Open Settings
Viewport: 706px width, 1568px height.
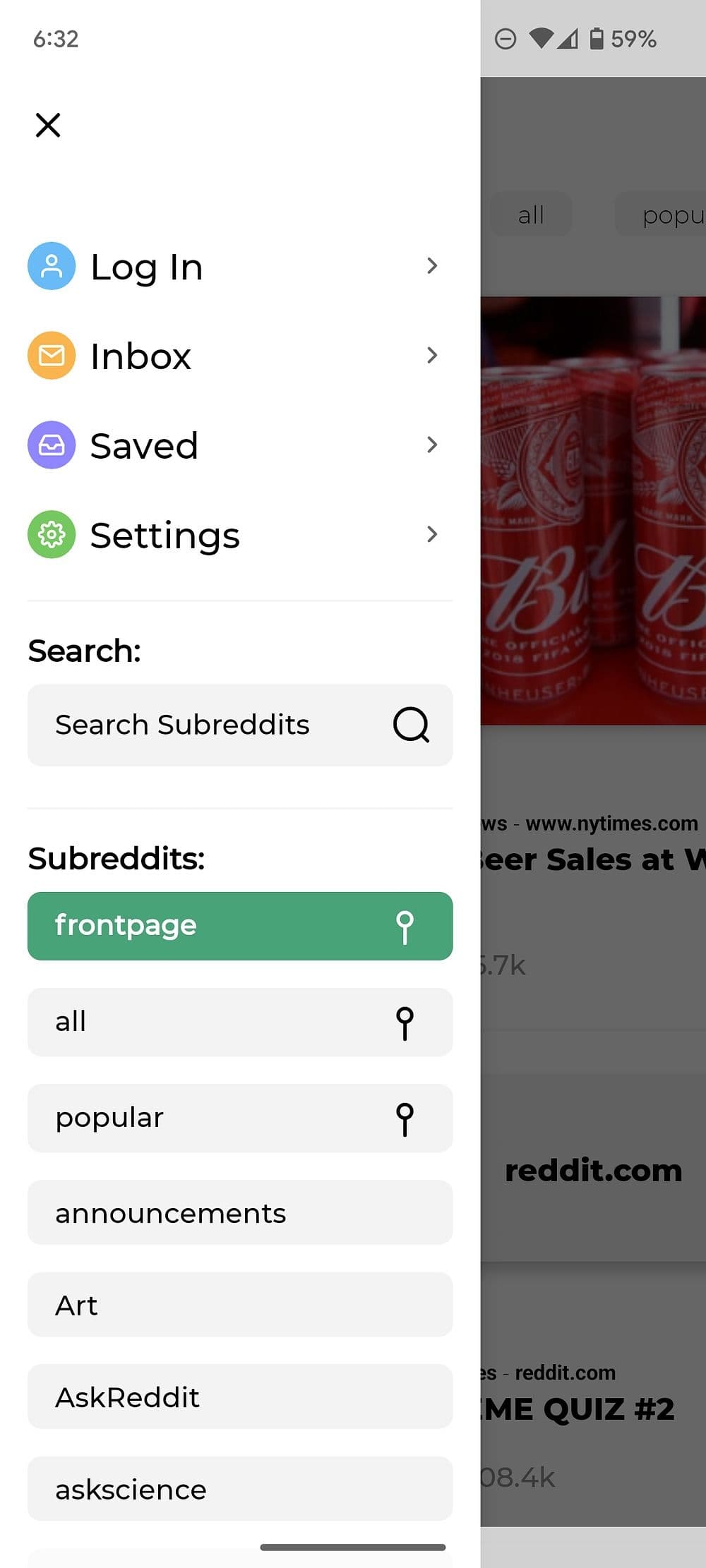click(x=232, y=535)
